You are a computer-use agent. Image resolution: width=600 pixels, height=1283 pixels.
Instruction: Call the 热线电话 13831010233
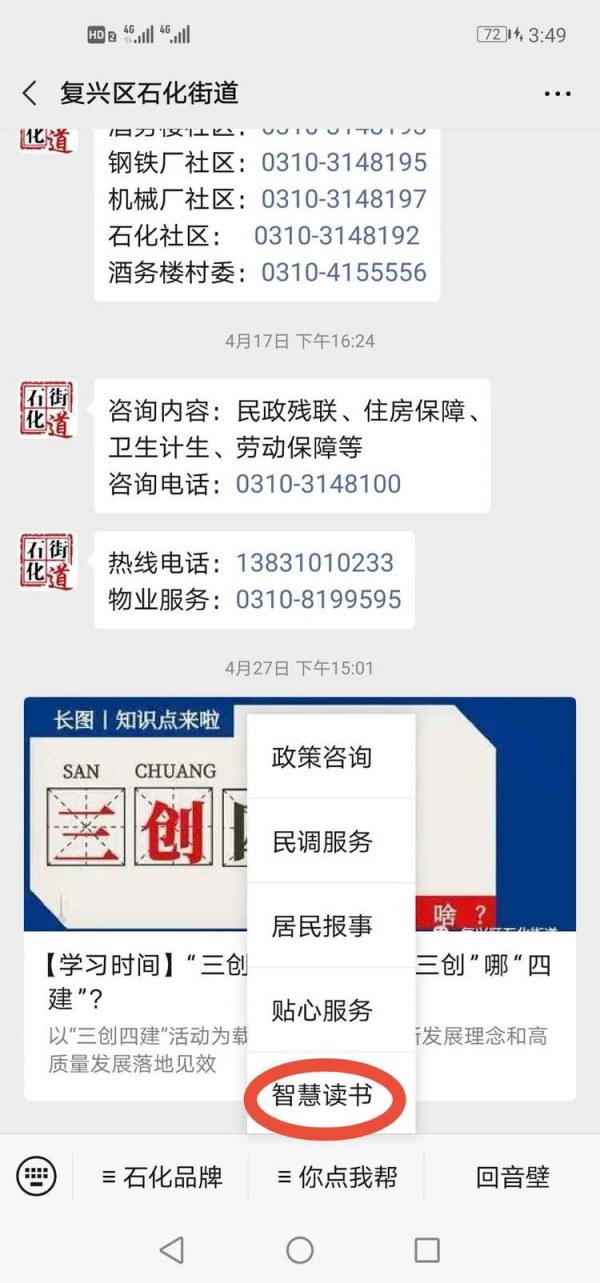click(314, 563)
